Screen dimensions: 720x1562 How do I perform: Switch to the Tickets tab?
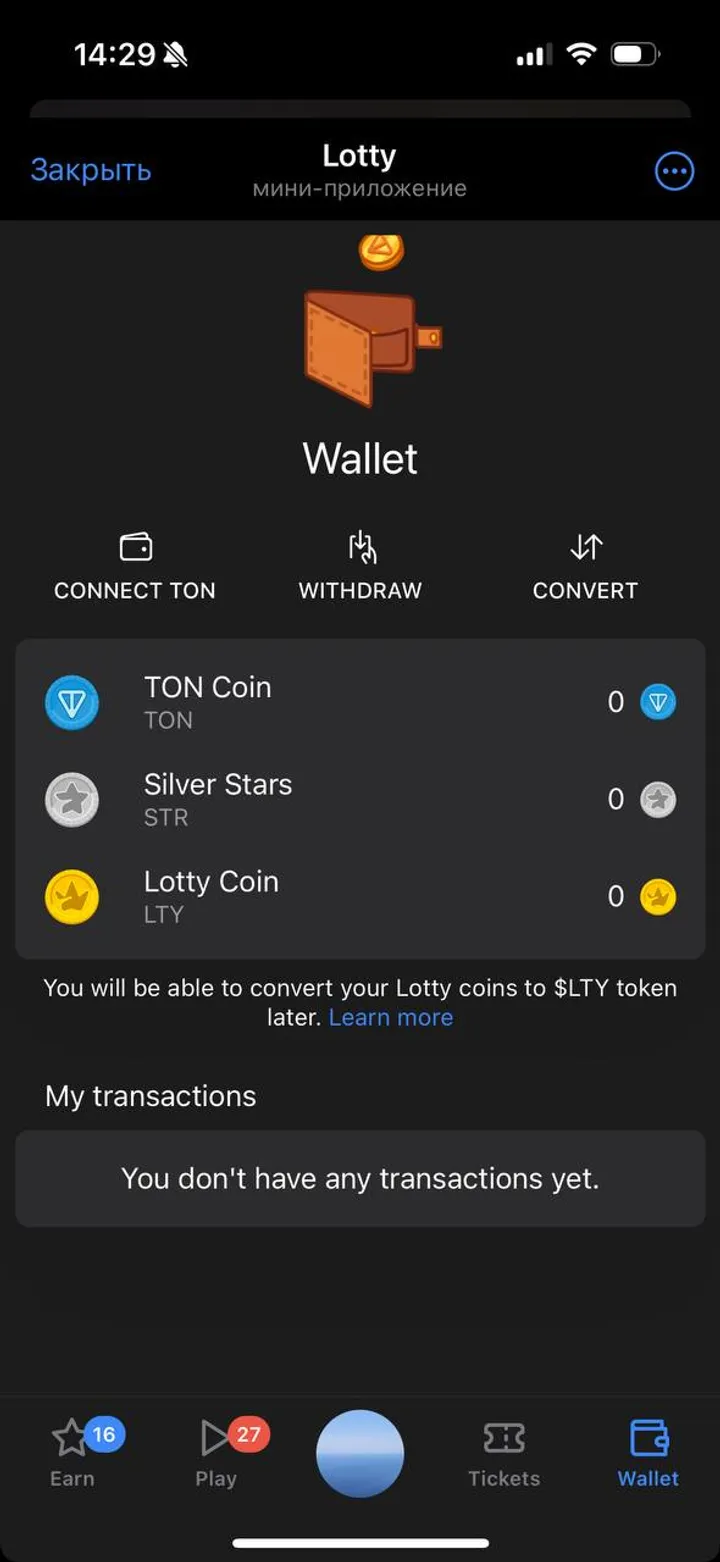(x=503, y=1450)
